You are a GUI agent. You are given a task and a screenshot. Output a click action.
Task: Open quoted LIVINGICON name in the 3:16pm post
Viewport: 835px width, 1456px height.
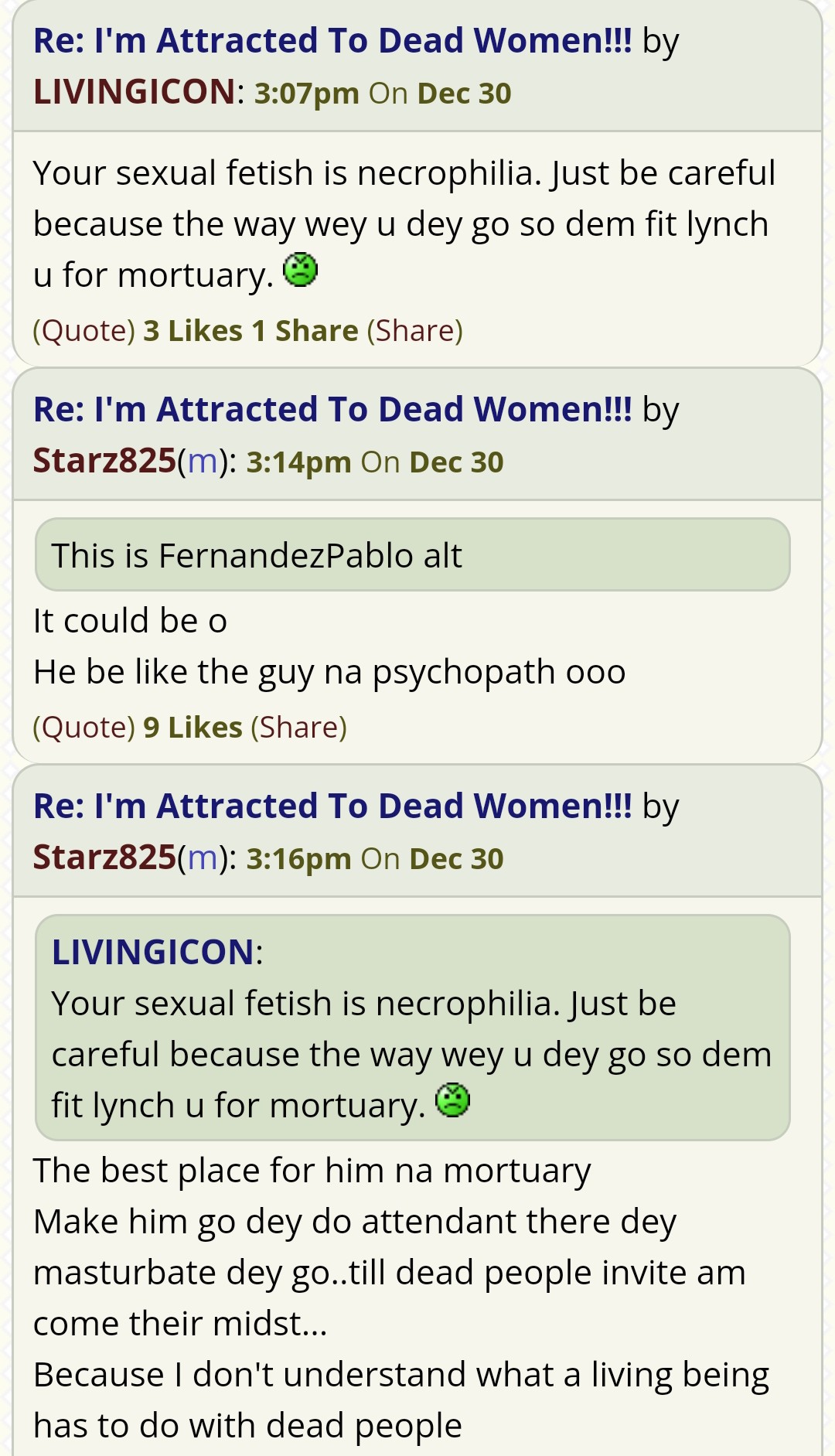tap(152, 952)
